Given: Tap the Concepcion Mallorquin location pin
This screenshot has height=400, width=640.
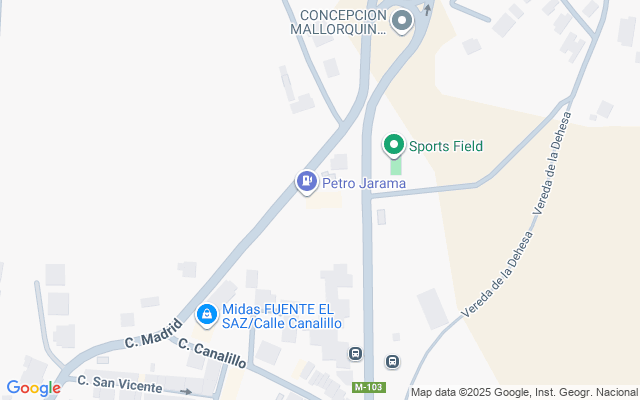Looking at the screenshot, I should [402, 21].
